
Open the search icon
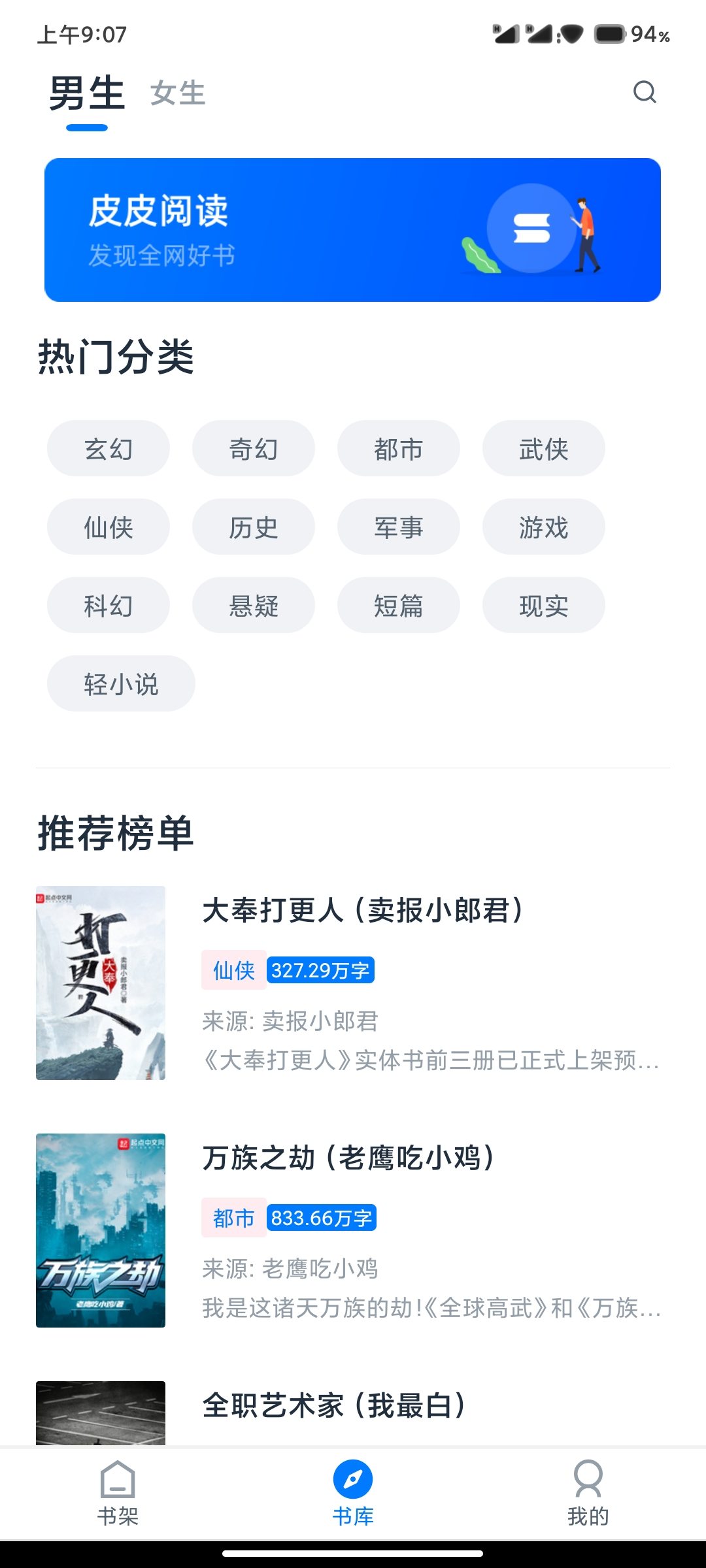point(645,93)
